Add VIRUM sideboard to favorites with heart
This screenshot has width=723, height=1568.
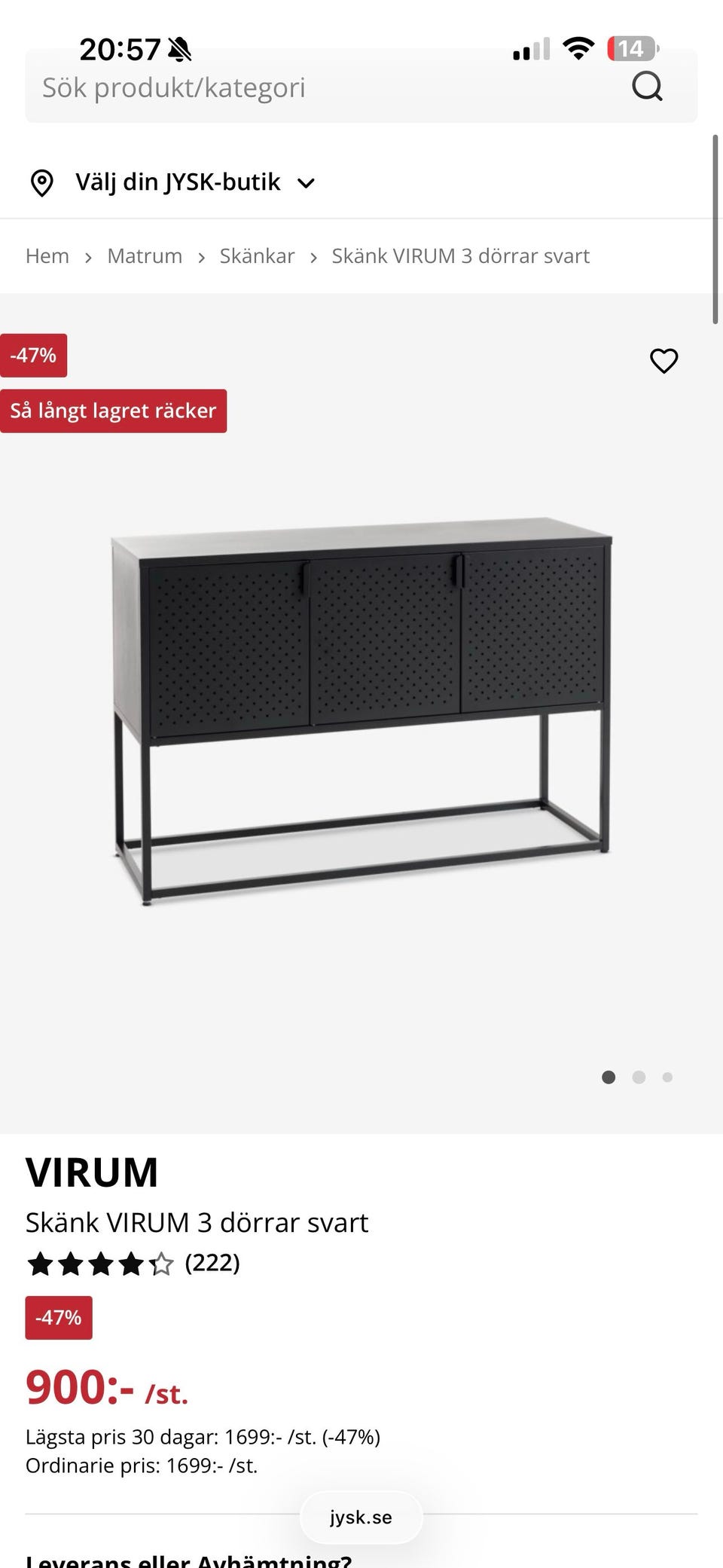[x=664, y=361]
